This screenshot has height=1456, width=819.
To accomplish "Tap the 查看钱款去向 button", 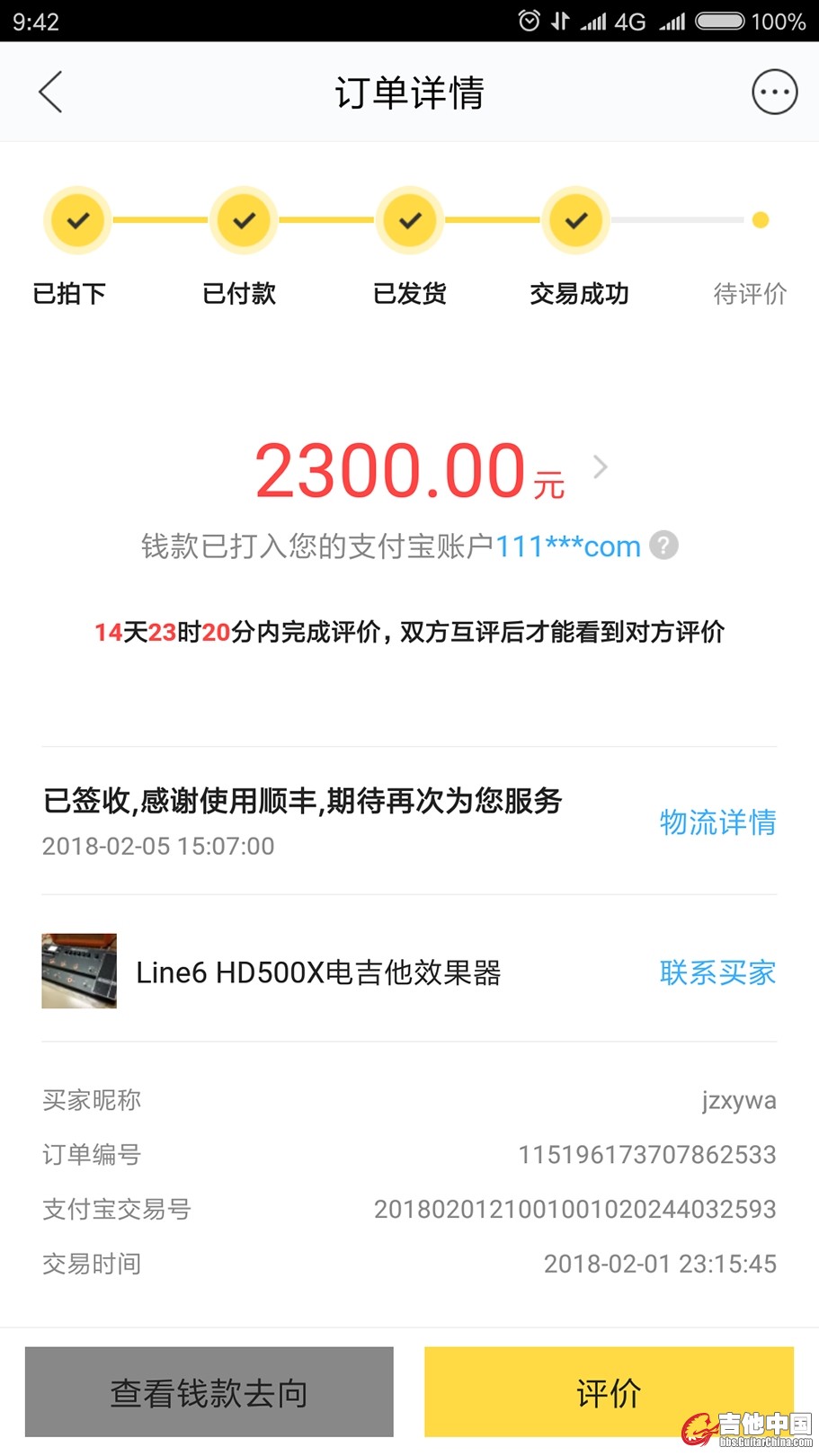I will [209, 1392].
